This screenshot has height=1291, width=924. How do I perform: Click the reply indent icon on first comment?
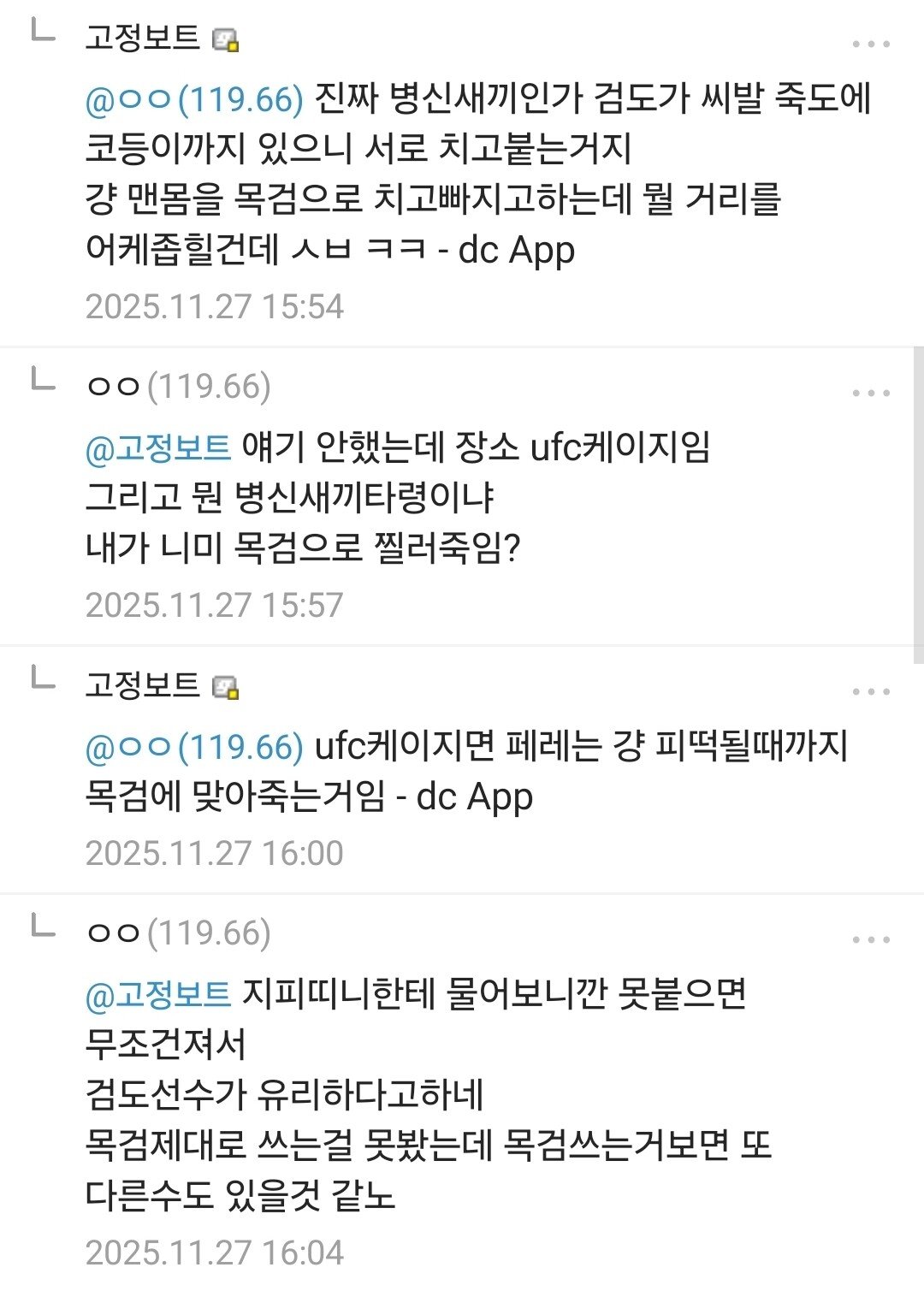pos(38,34)
